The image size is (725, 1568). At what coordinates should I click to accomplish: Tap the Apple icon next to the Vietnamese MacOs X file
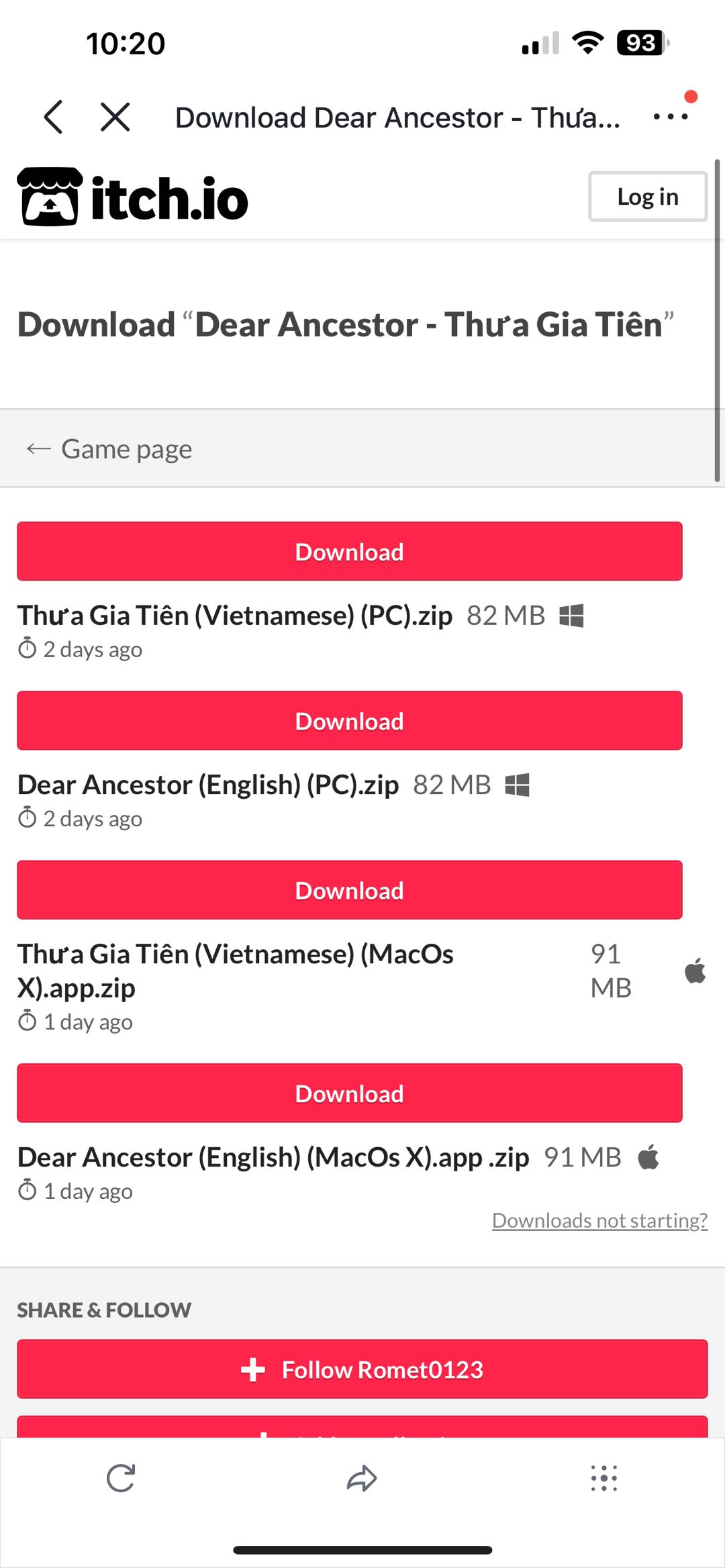[x=695, y=971]
